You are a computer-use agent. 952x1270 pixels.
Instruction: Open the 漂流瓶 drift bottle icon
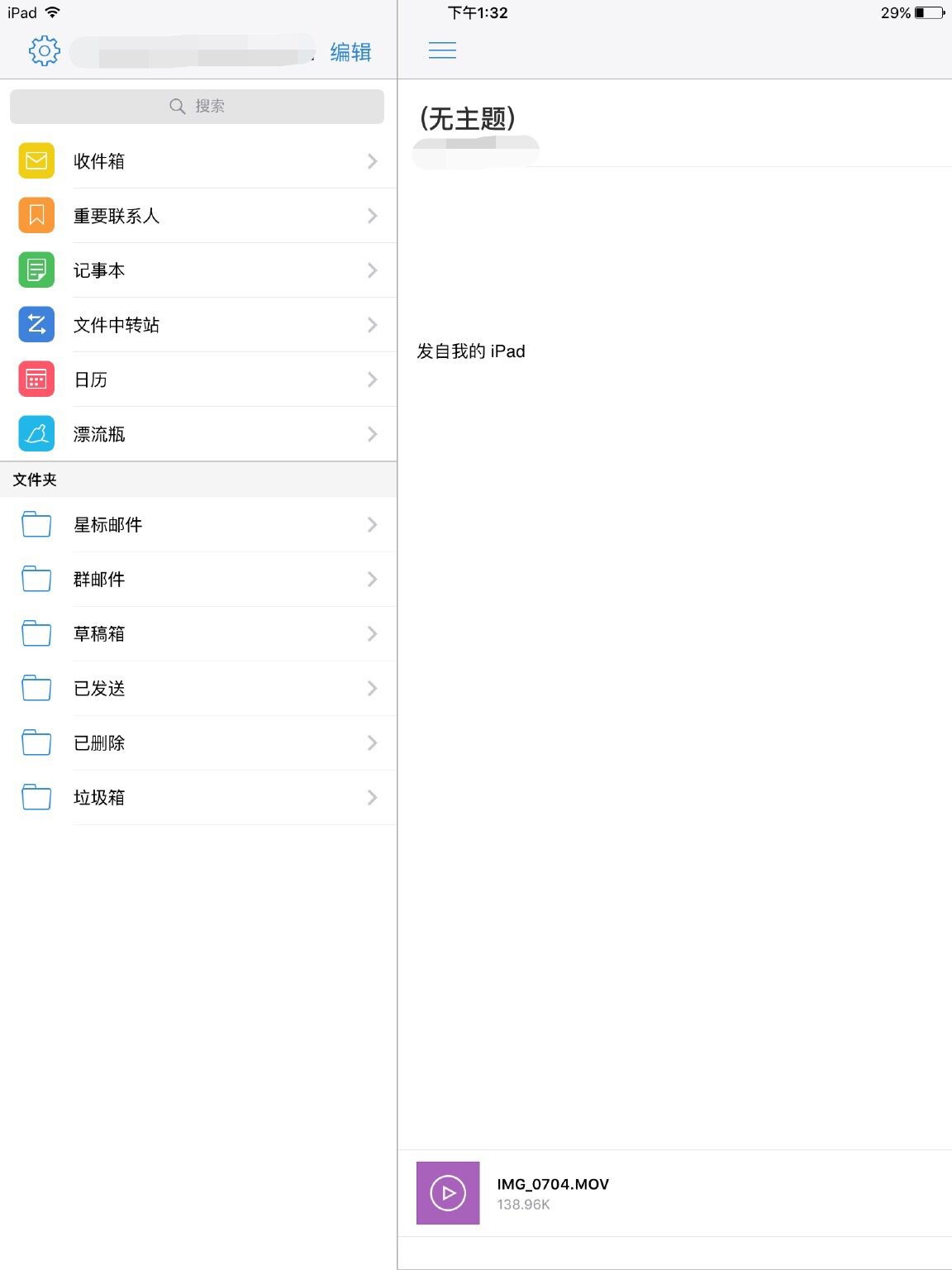[35, 433]
